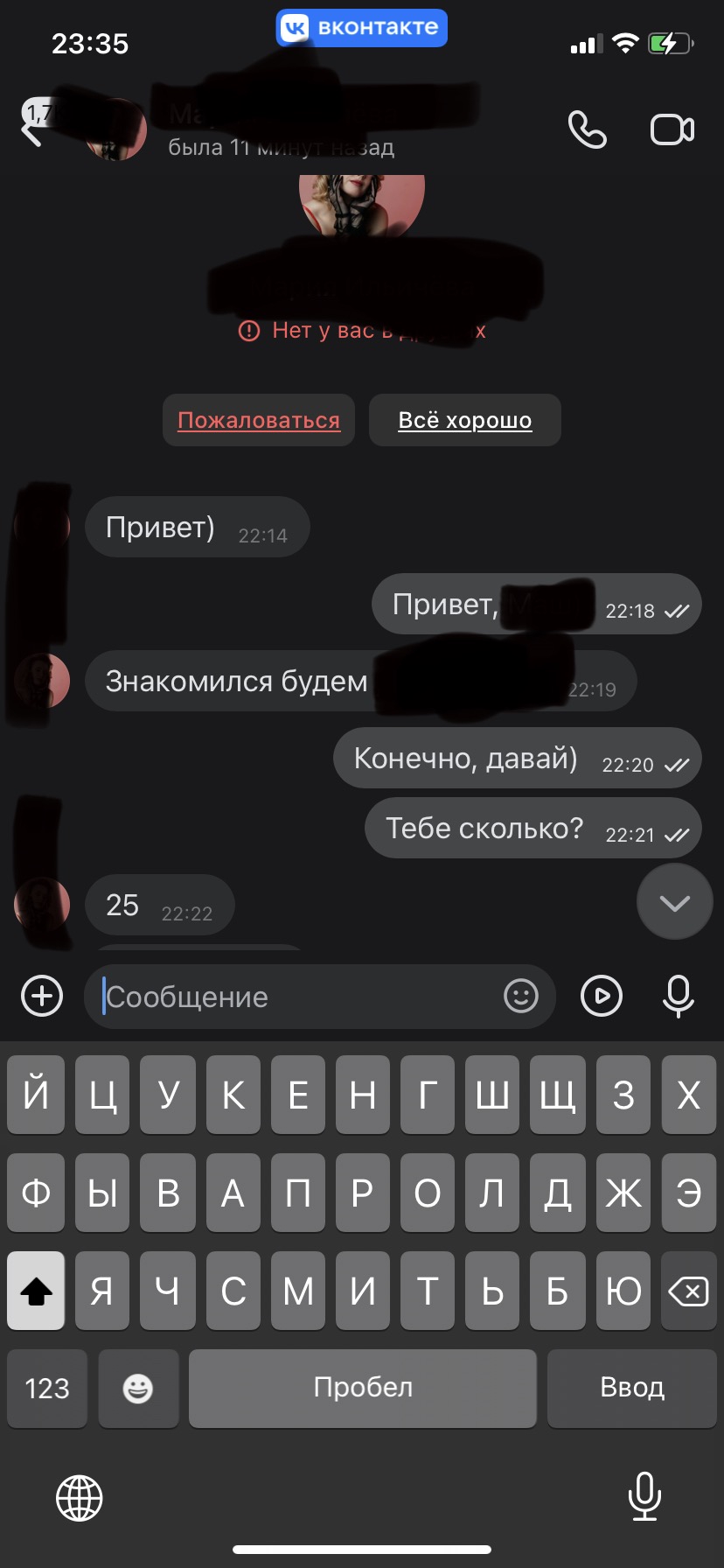The height and width of the screenshot is (1568, 724).
Task: Start a voice call
Action: (587, 130)
